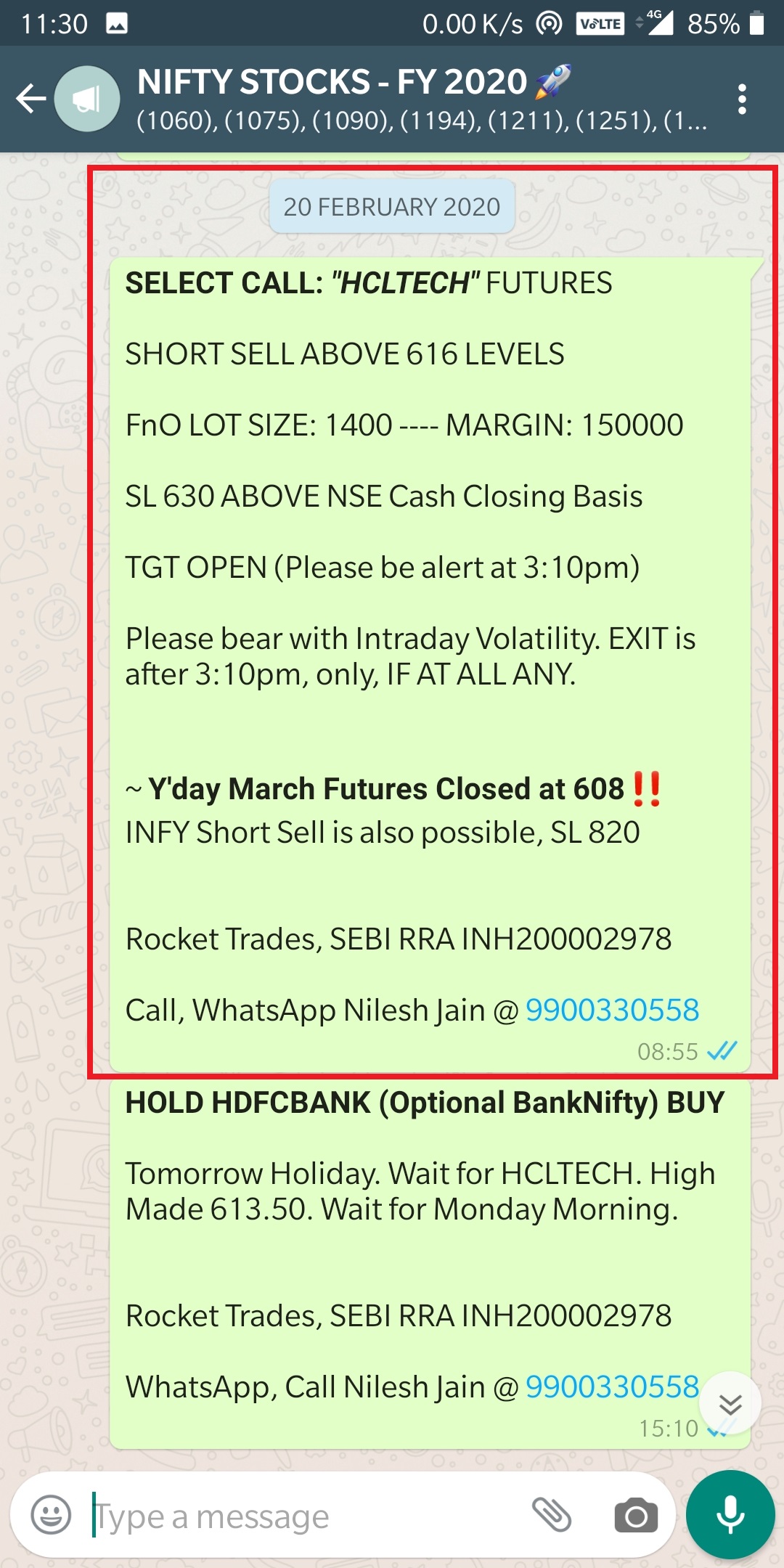Tap phone number in the 08:55 message
The image size is (784, 1568).
(612, 1010)
